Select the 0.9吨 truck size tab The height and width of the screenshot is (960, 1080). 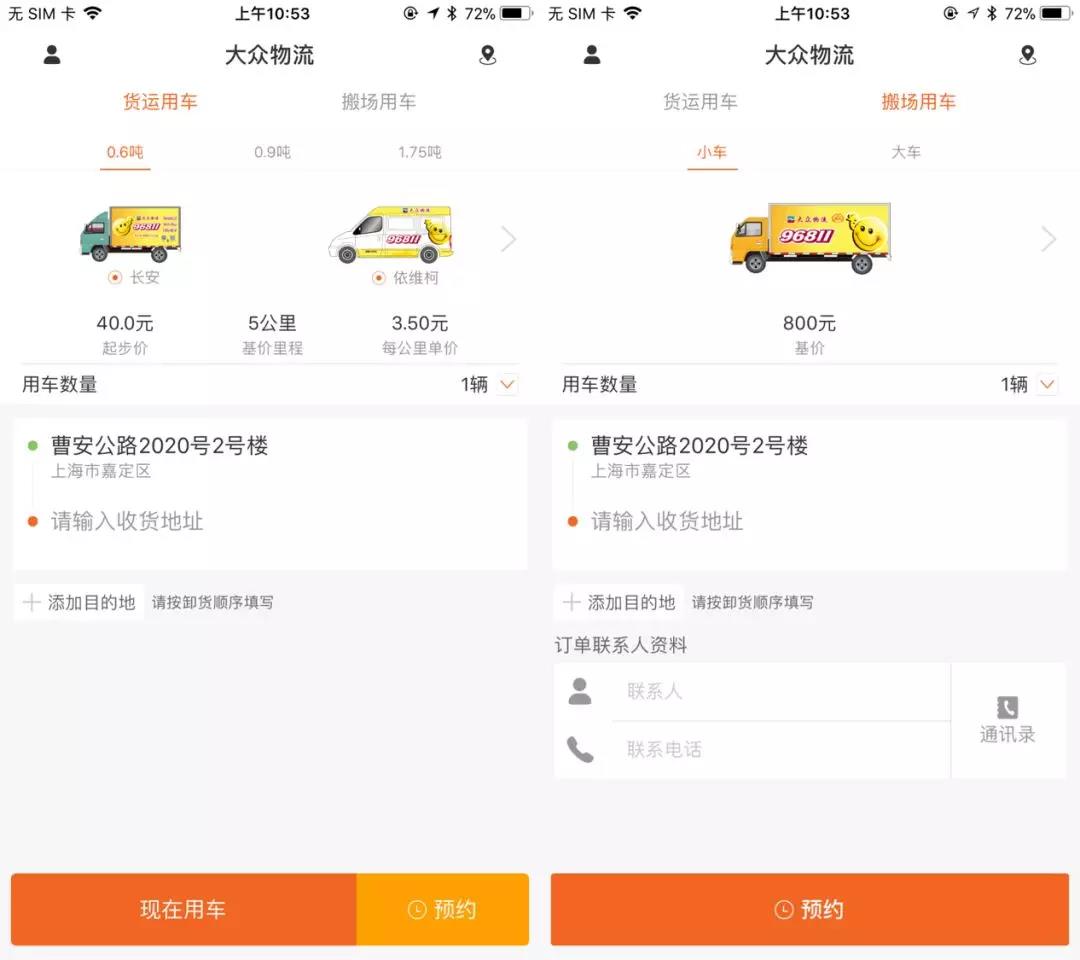(272, 152)
